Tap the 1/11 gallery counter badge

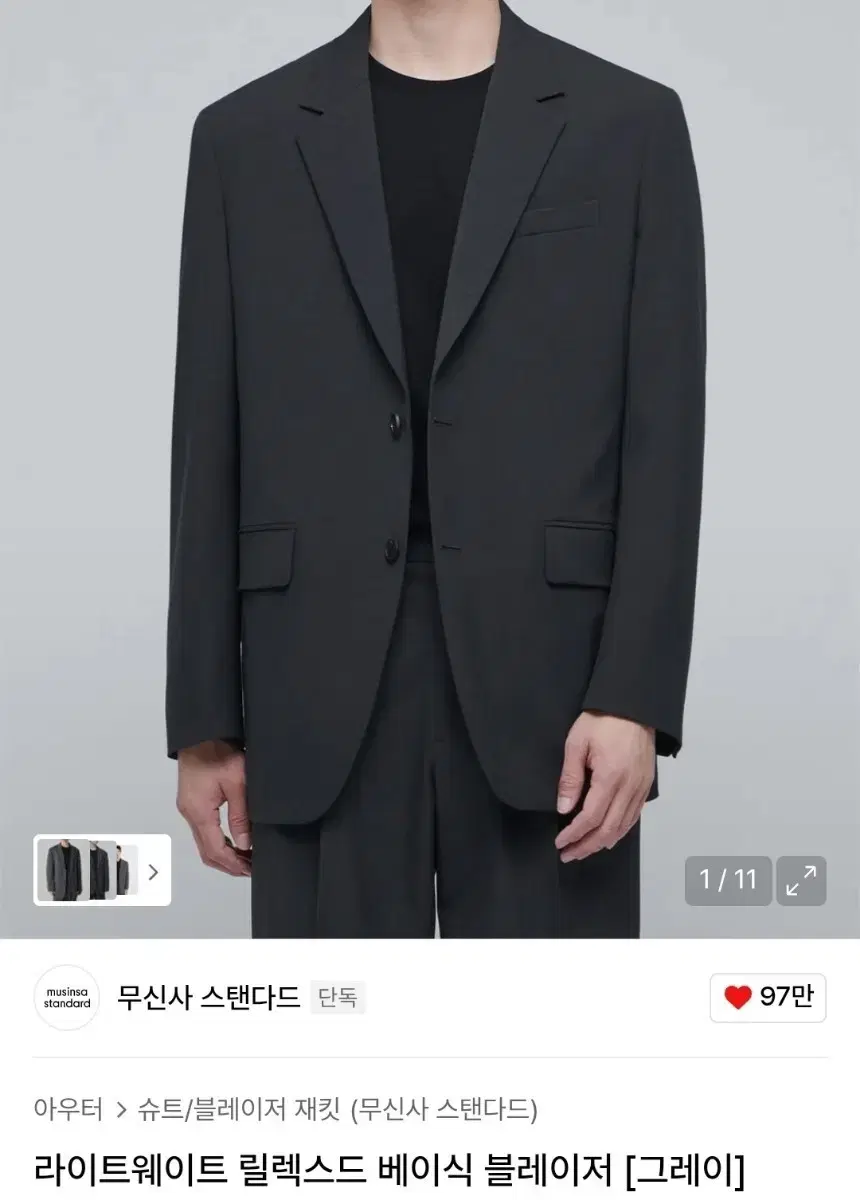pos(729,881)
